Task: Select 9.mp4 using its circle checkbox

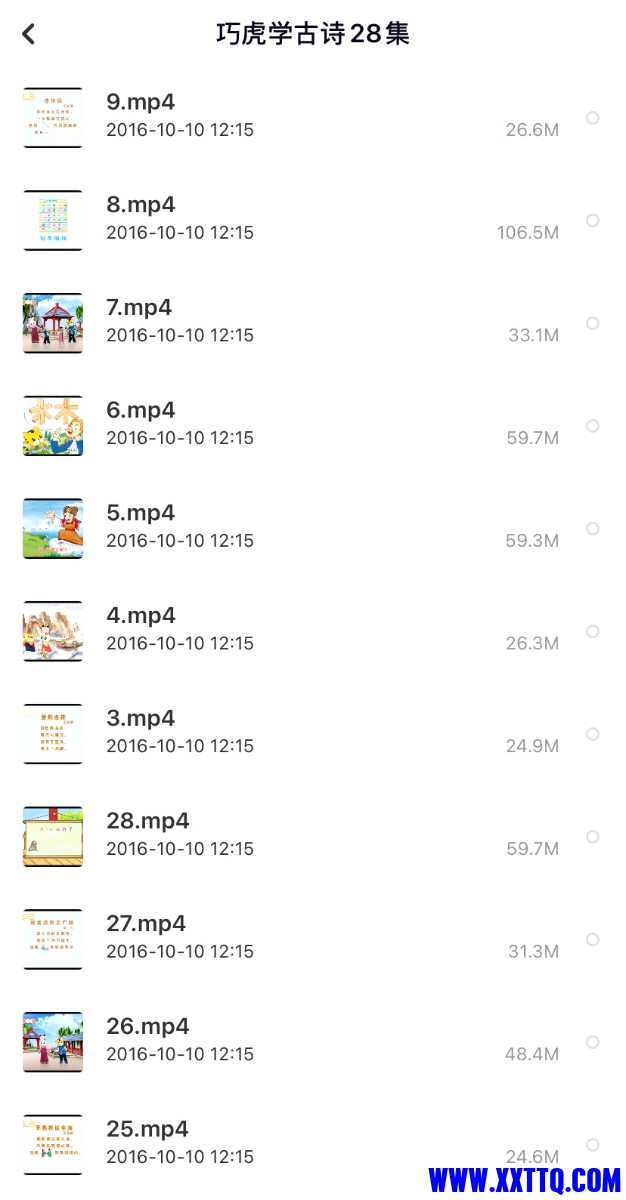Action: point(592,118)
